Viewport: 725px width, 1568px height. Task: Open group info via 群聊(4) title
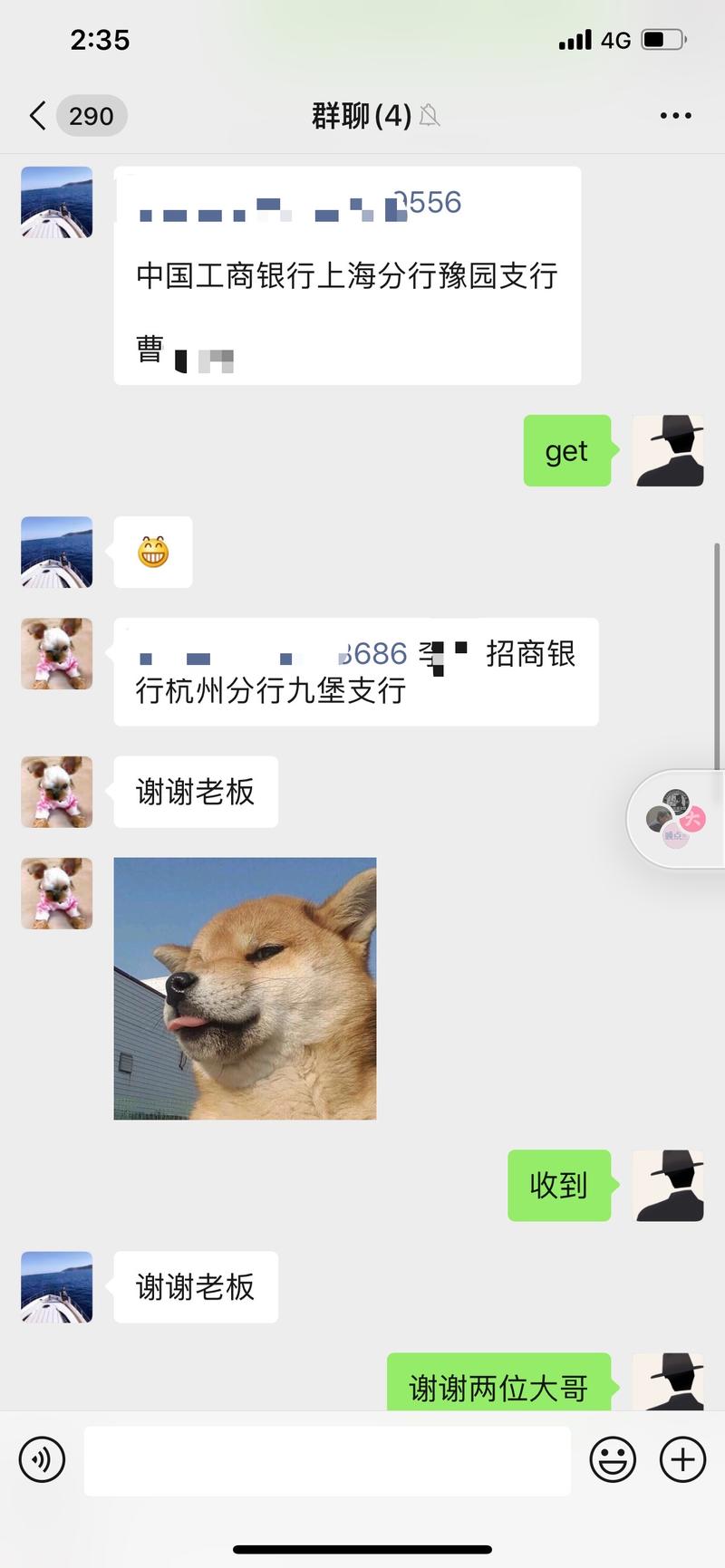(362, 117)
